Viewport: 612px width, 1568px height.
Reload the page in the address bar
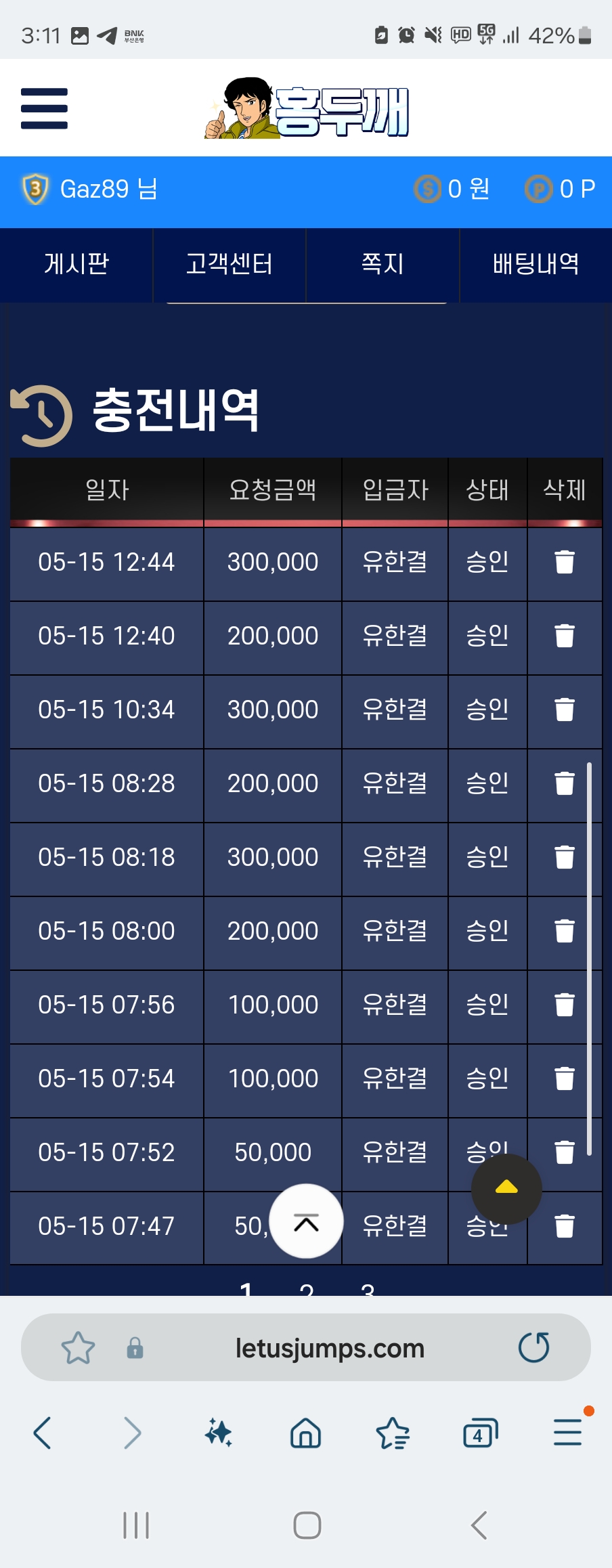click(x=533, y=1347)
